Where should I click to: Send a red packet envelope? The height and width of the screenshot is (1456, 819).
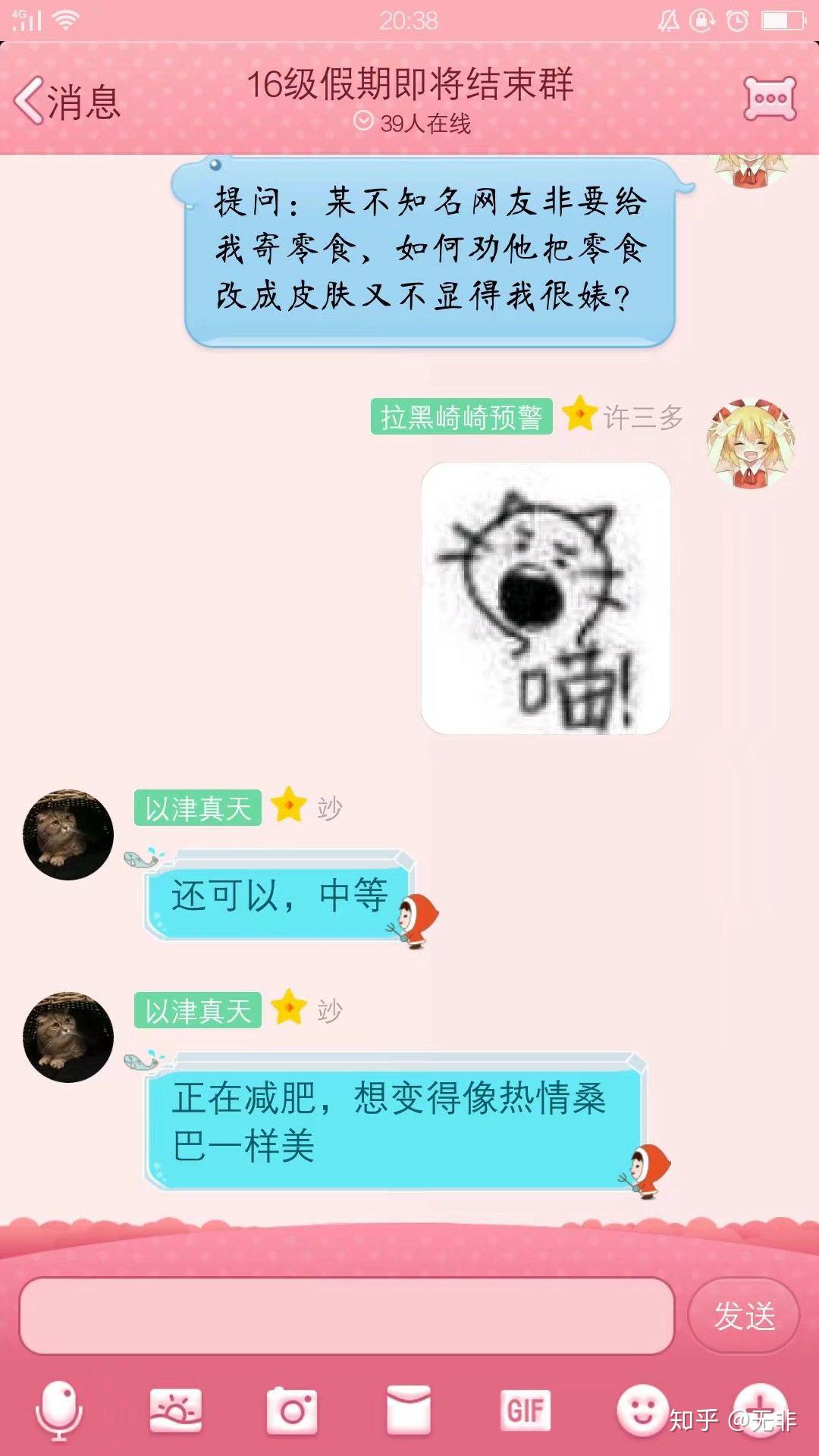click(x=409, y=1410)
